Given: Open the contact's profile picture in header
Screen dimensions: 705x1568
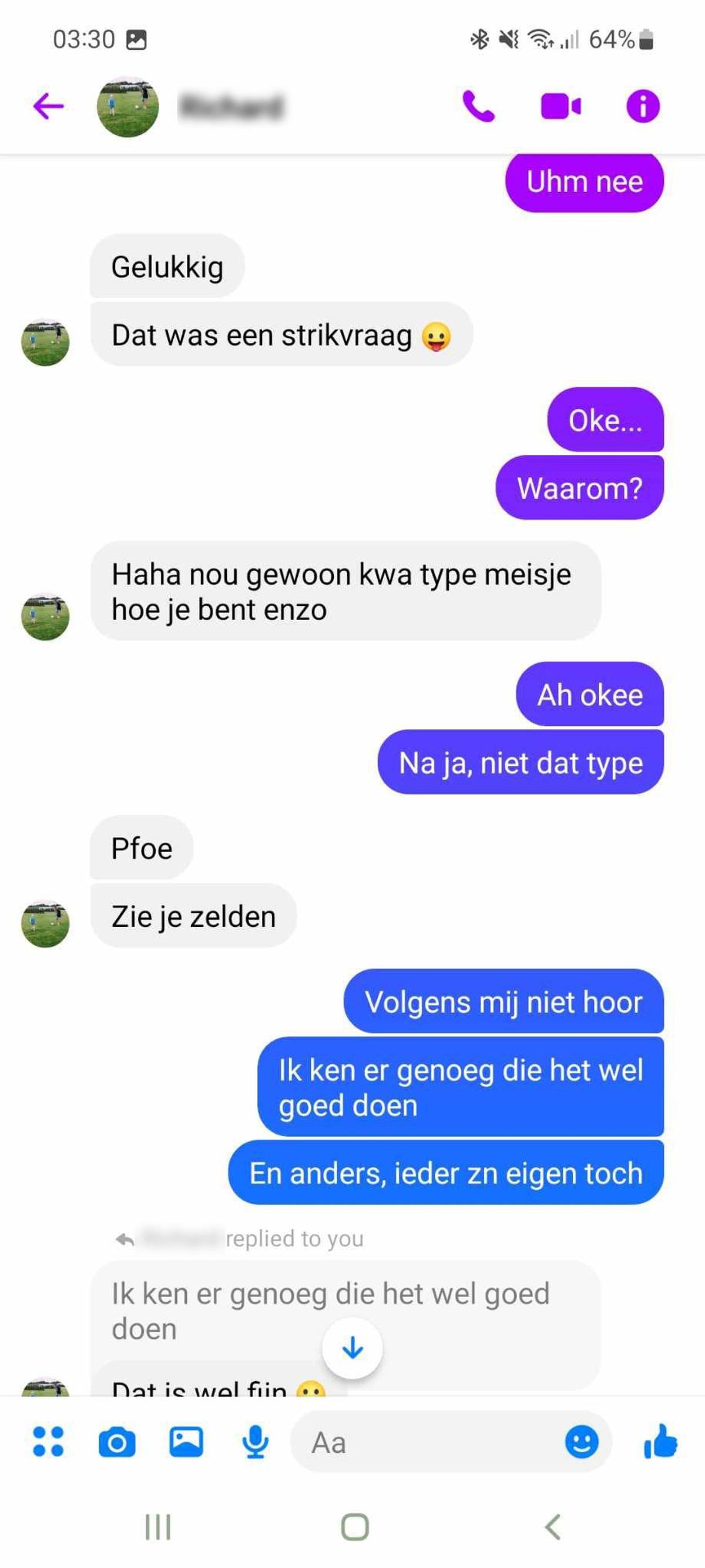Looking at the screenshot, I should pos(127,107).
